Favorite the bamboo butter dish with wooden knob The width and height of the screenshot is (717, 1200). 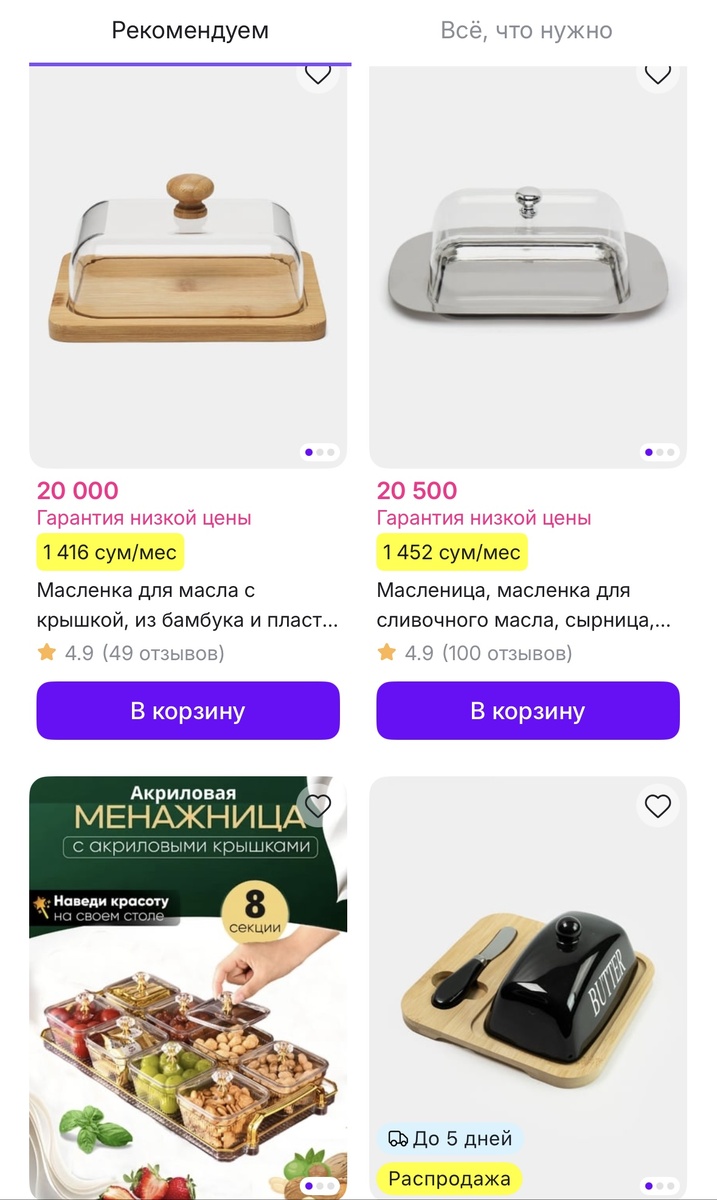(318, 74)
